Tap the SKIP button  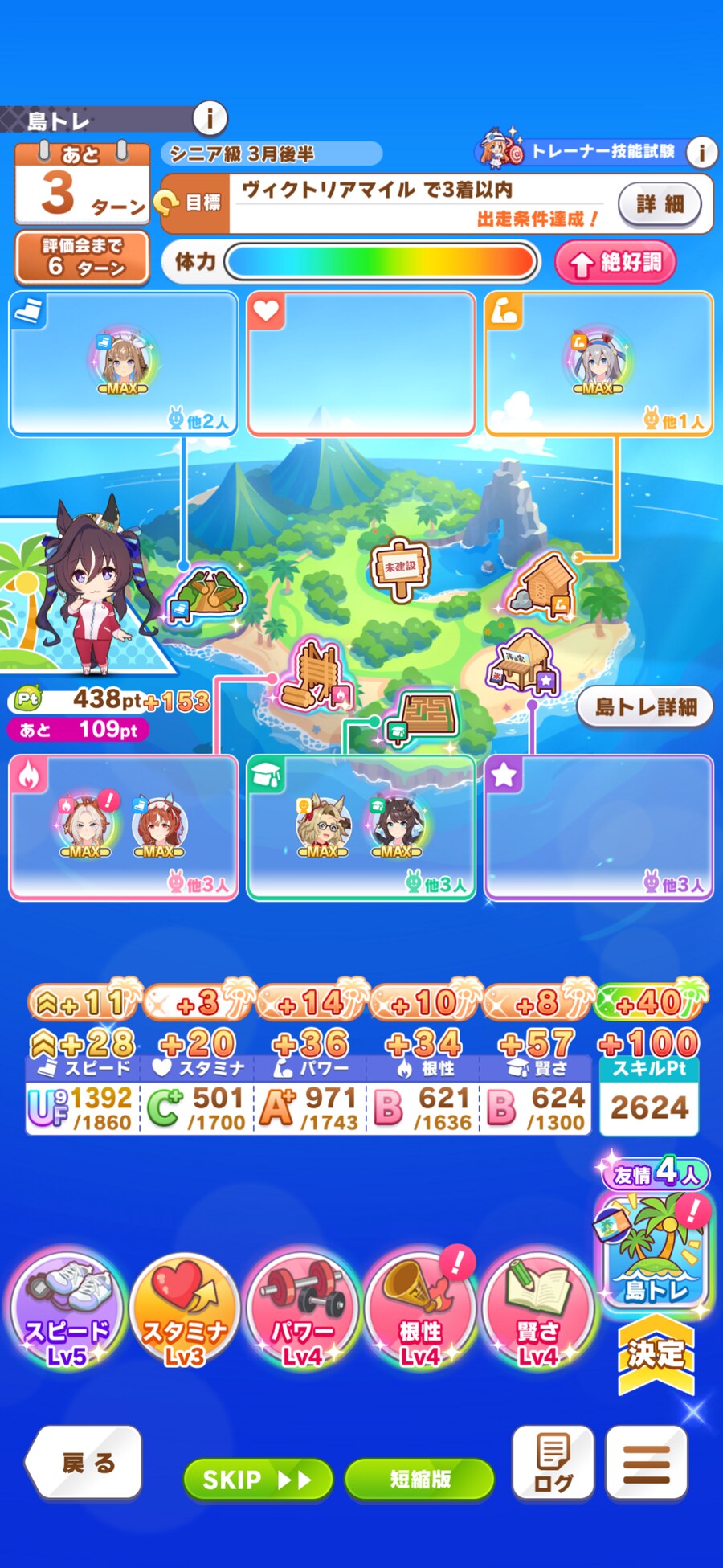pyautogui.click(x=257, y=1480)
